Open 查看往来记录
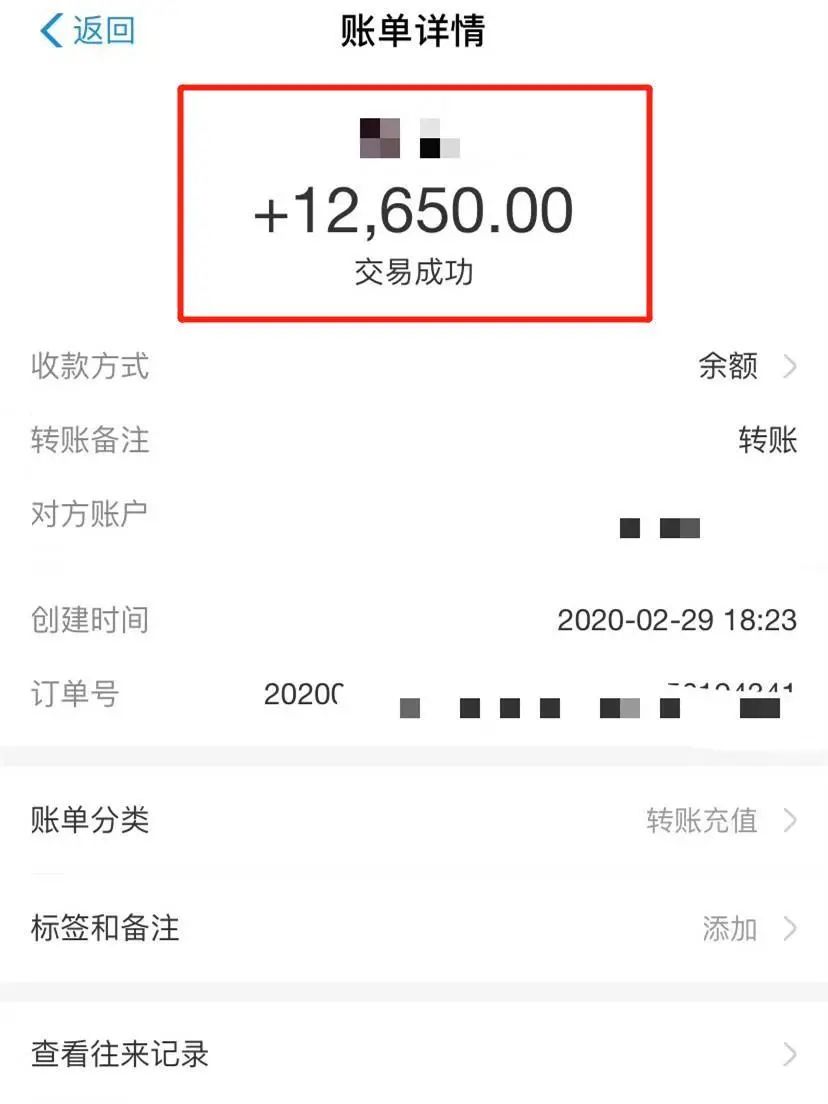The image size is (828, 1104). pyautogui.click(x=414, y=1054)
